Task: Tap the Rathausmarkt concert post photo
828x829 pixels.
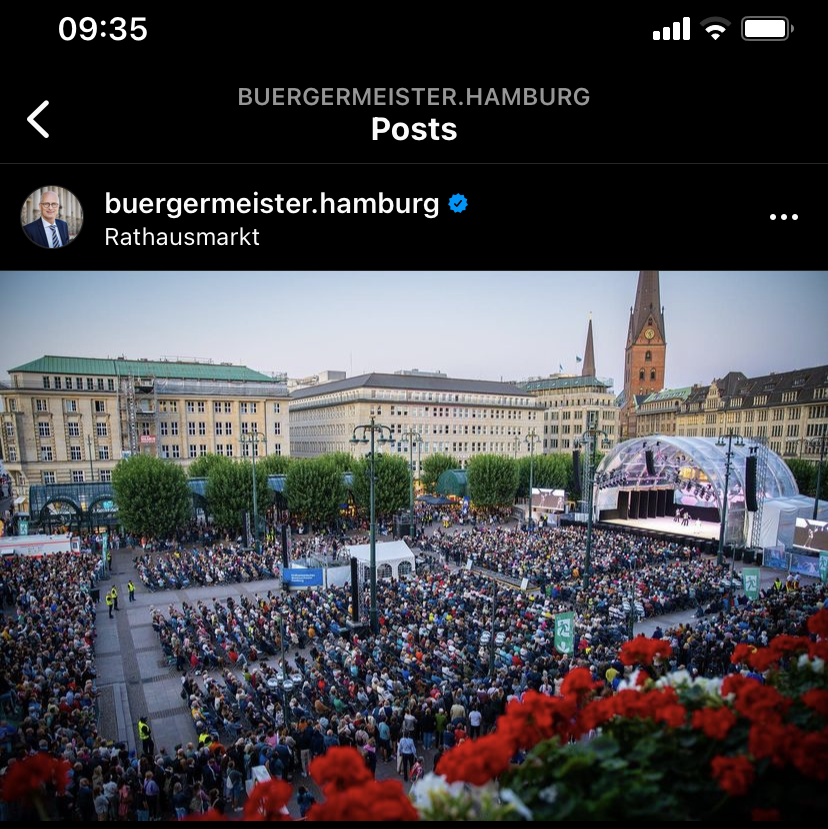Action: point(414,548)
